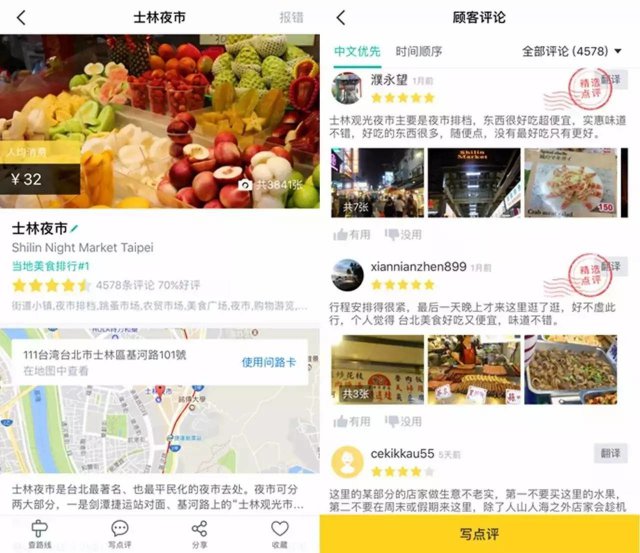
Task: Open the 当地美食排行#1 ranking link
Action: pos(50,265)
